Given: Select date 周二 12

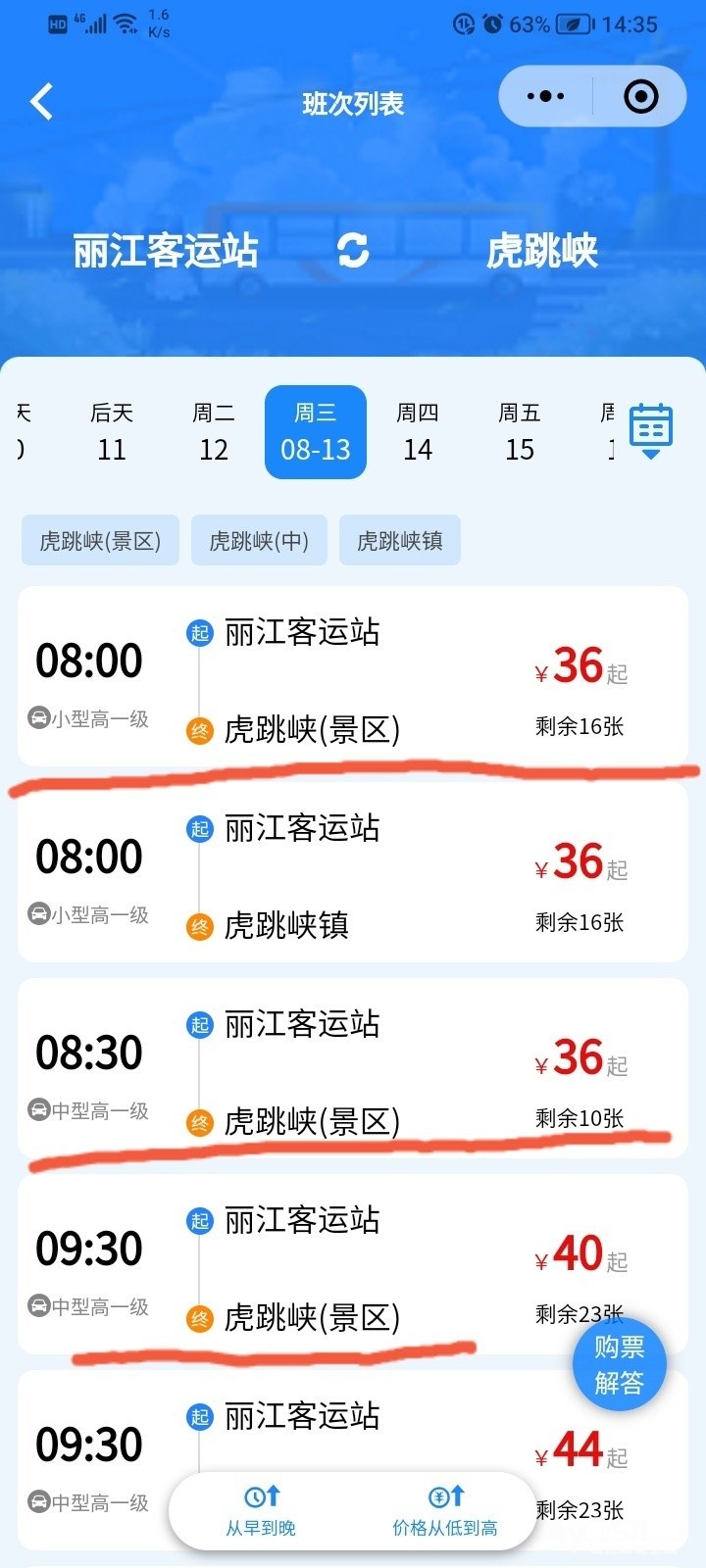Looking at the screenshot, I should pyautogui.click(x=214, y=432).
